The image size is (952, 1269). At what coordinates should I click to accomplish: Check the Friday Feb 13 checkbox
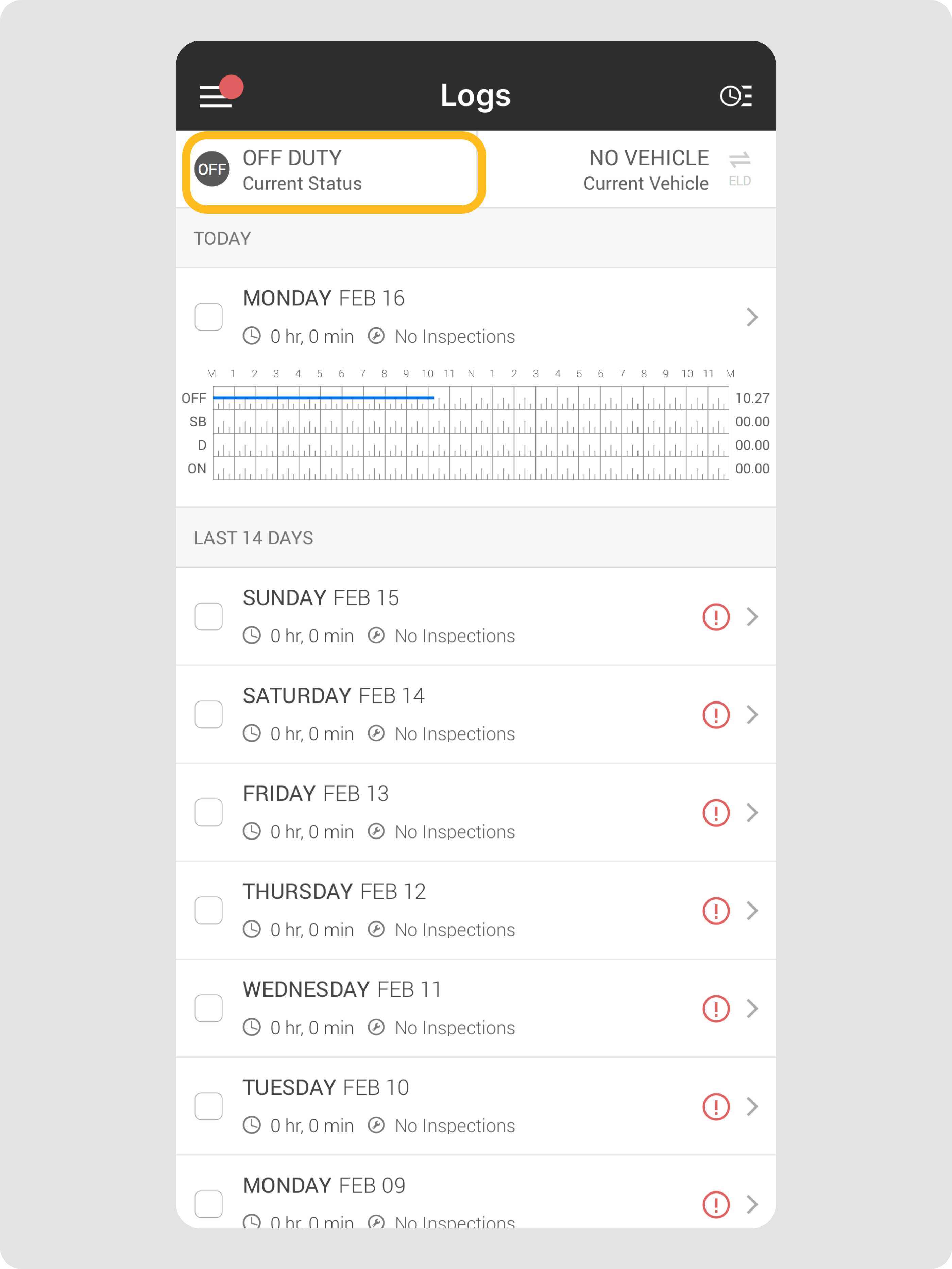(209, 812)
